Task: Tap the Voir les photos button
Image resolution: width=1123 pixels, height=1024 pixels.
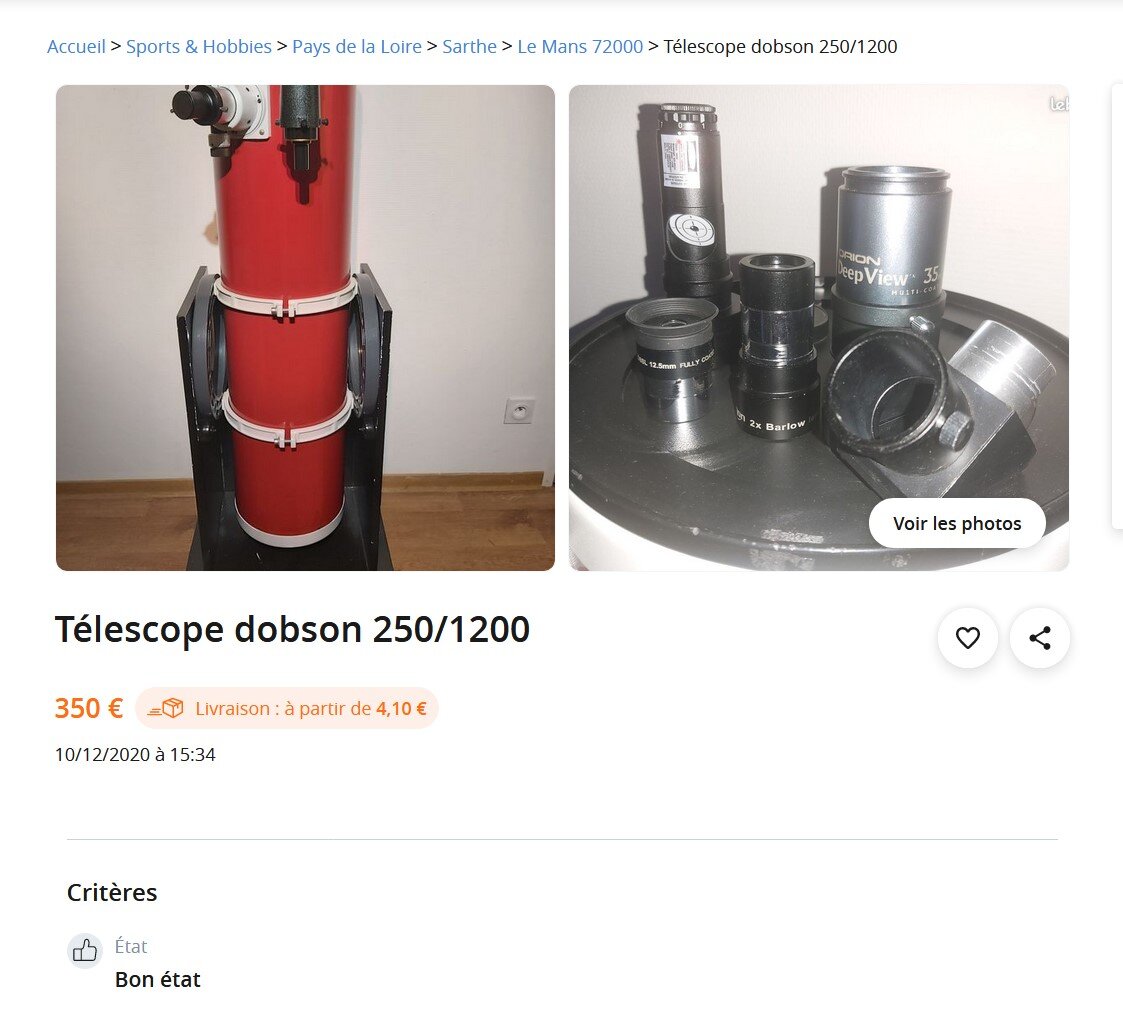Action: (x=957, y=524)
